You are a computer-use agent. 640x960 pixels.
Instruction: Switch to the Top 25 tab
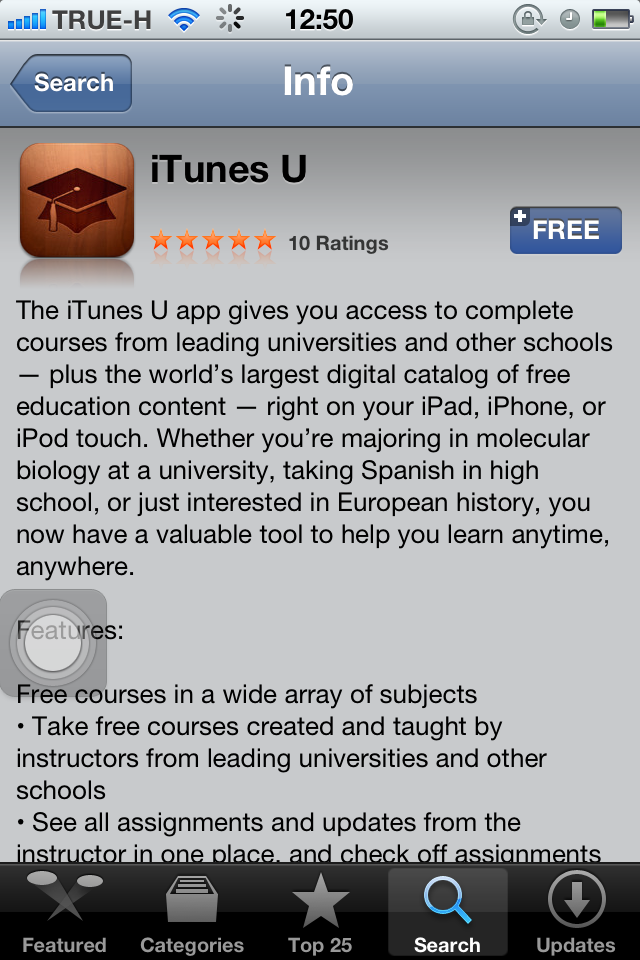[320, 912]
